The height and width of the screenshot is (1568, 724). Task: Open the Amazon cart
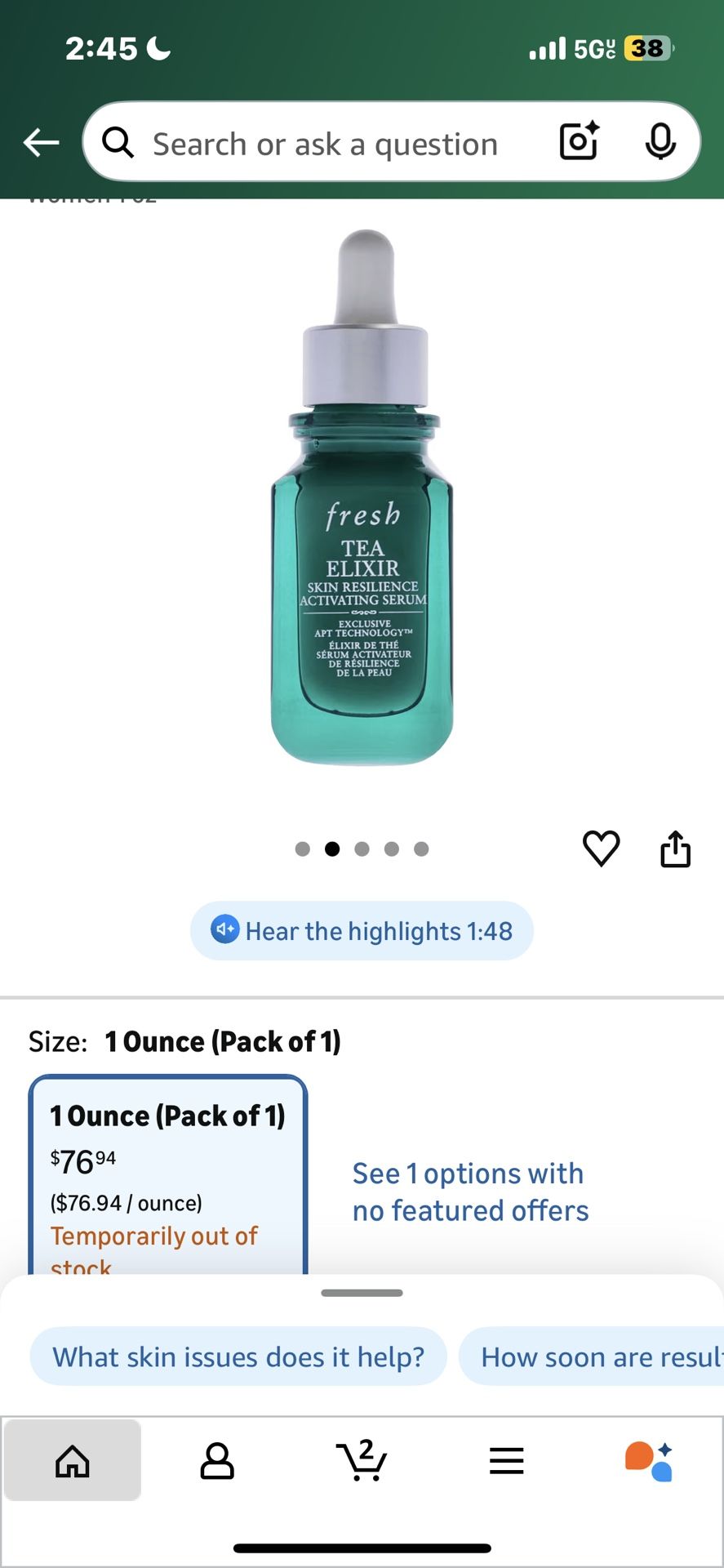(362, 1462)
